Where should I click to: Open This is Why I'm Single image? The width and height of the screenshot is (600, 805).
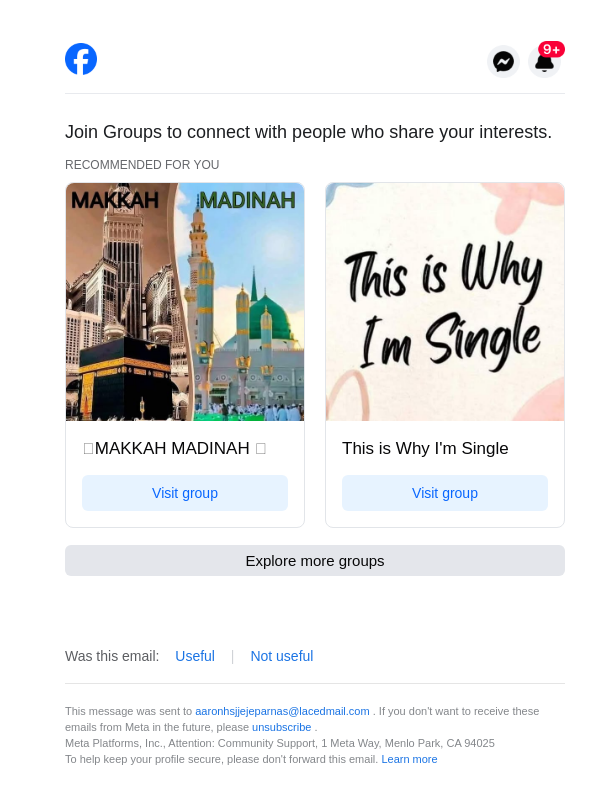click(x=445, y=302)
